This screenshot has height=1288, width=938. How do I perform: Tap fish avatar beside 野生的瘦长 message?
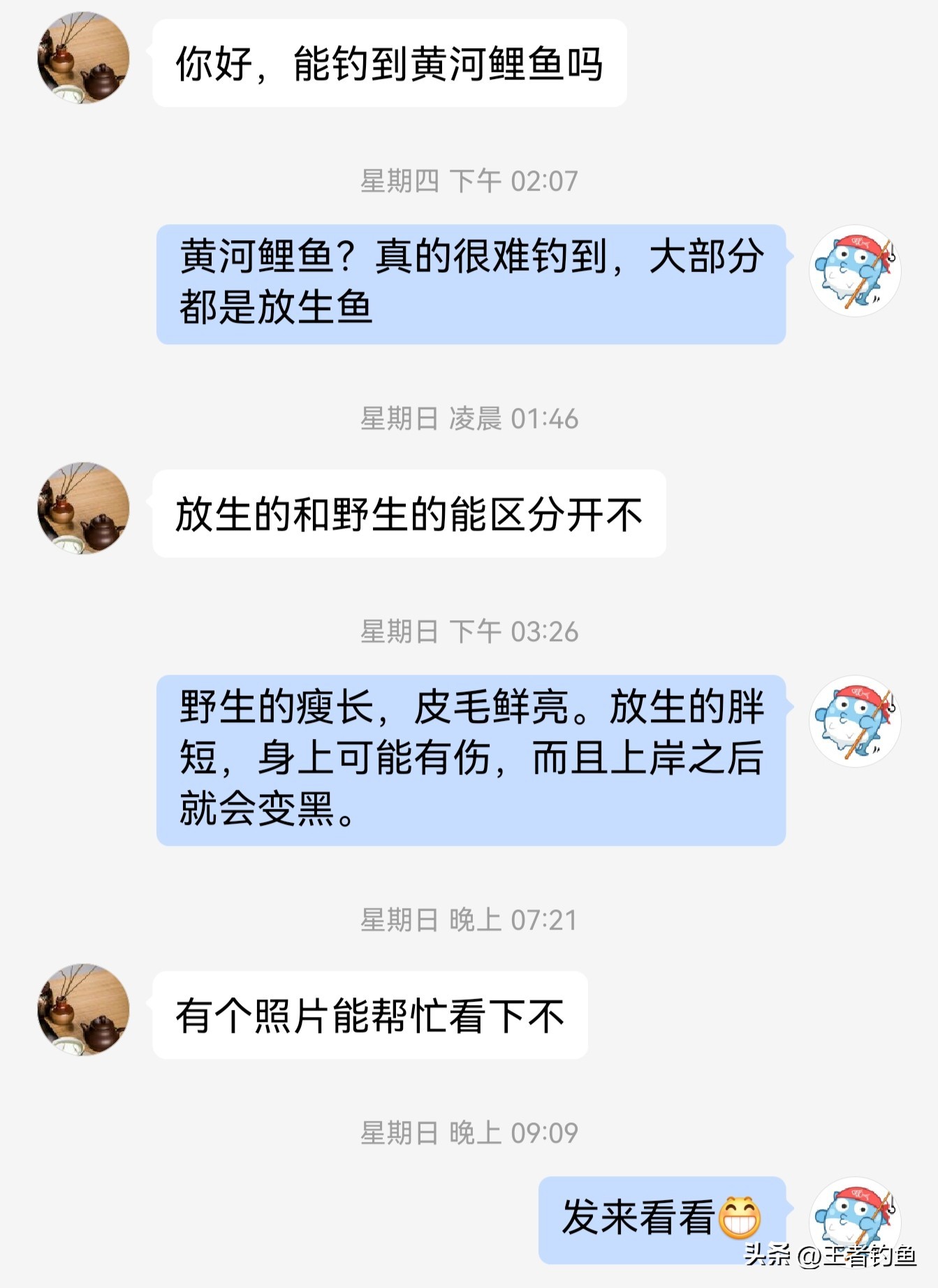coord(855,721)
